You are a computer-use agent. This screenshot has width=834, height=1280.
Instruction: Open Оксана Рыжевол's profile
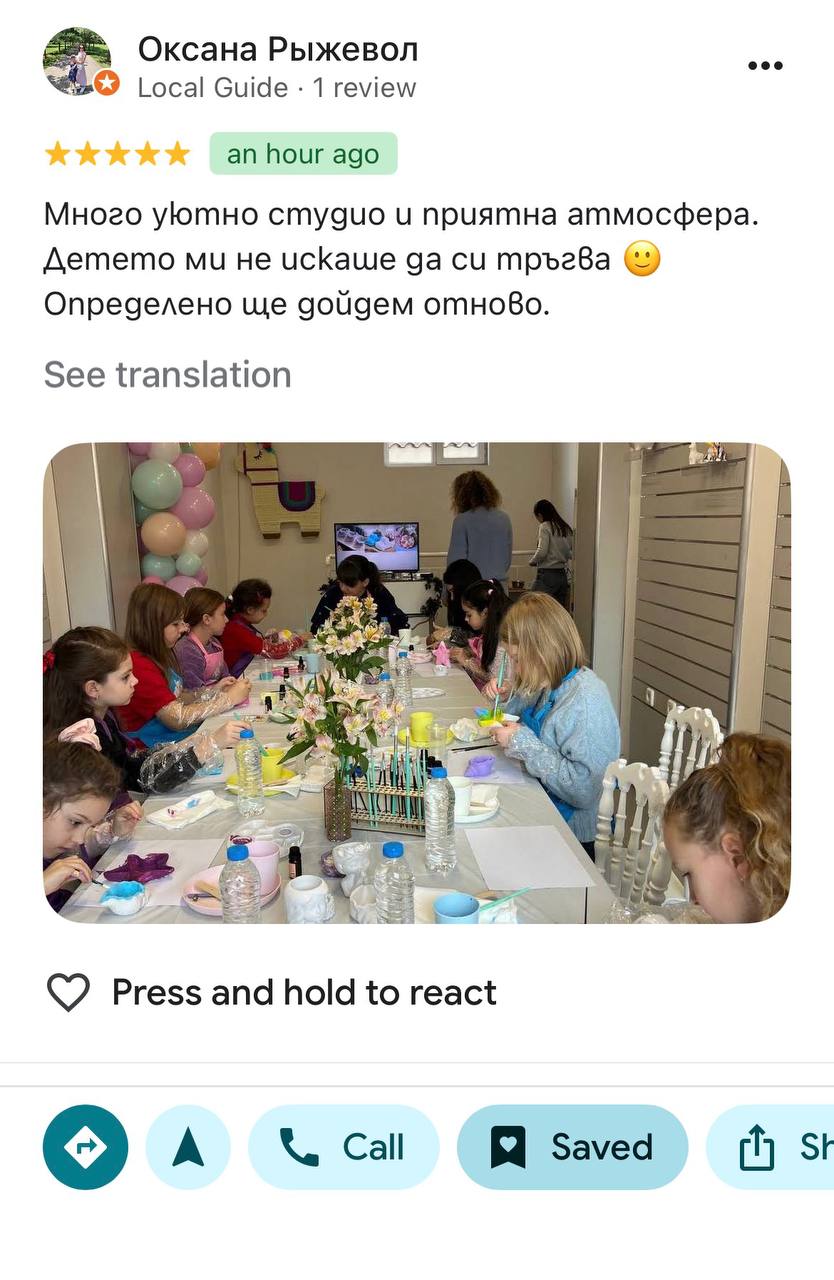[x=278, y=49]
